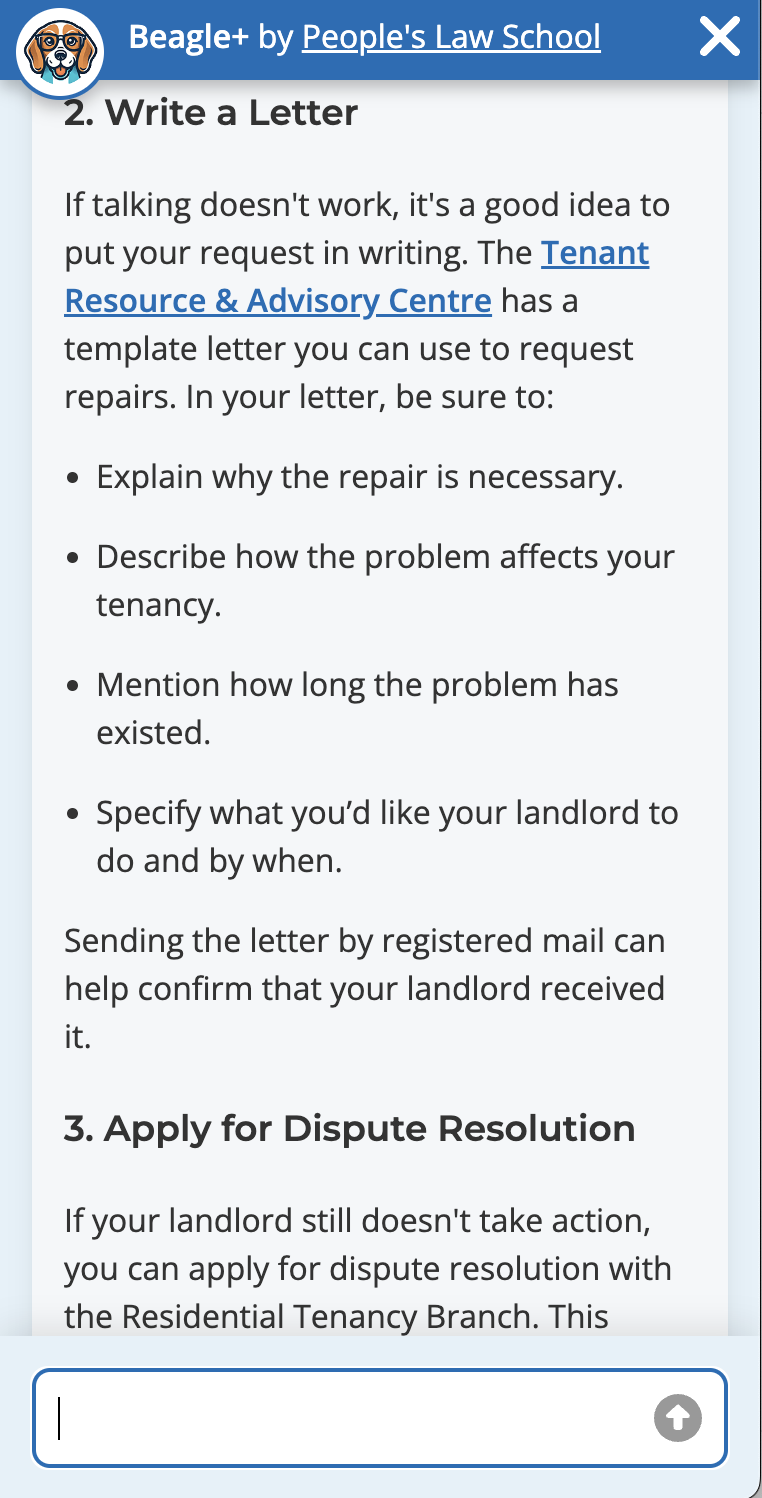Send the message with arrow button
762x1498 pixels.
pyautogui.click(x=678, y=1418)
